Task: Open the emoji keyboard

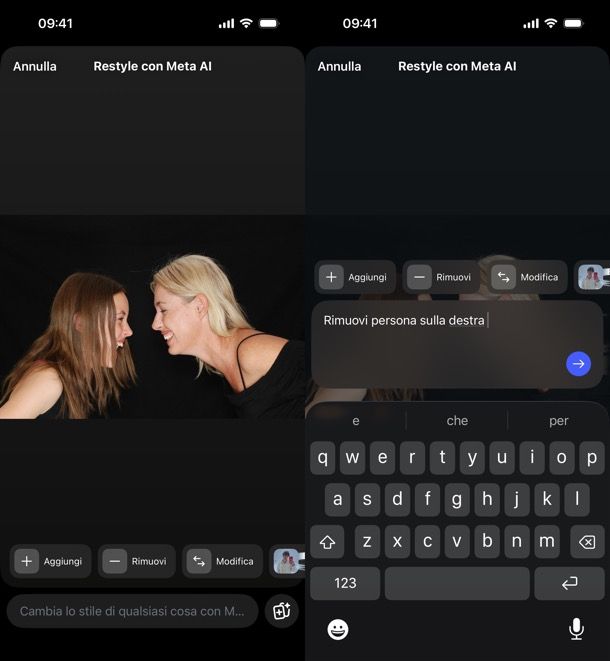Action: [x=338, y=629]
